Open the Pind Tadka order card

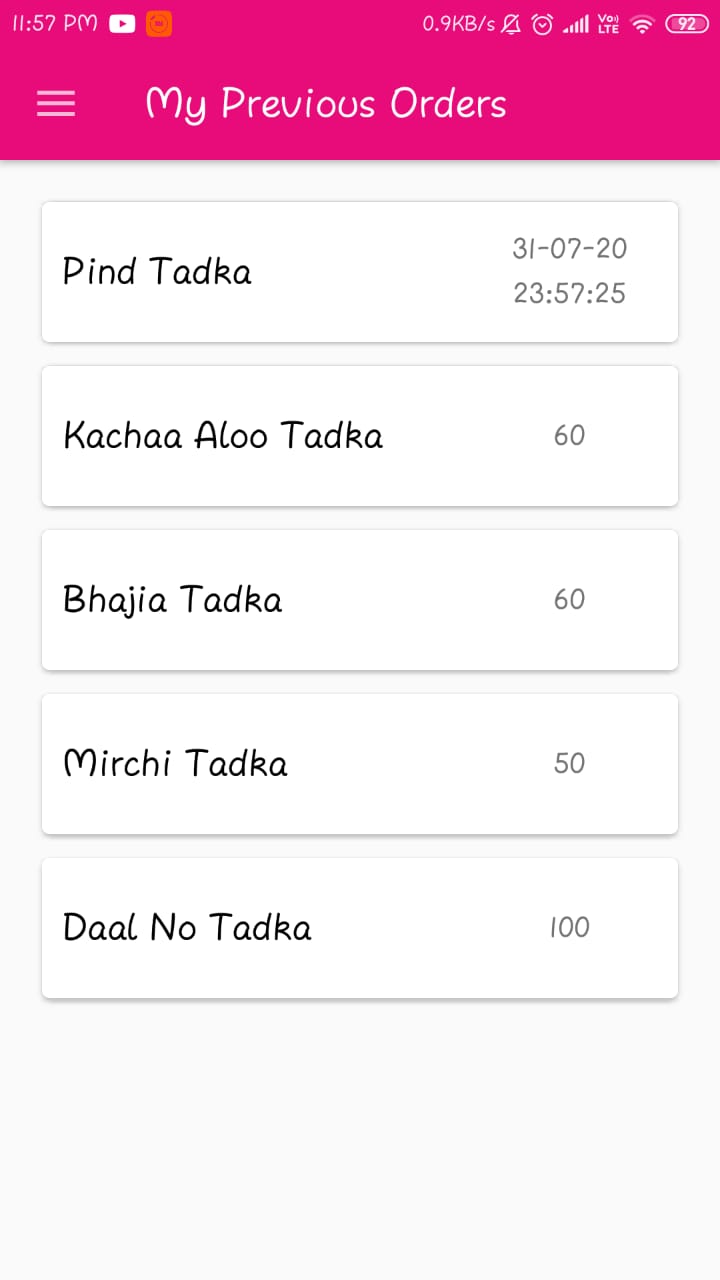pos(360,272)
